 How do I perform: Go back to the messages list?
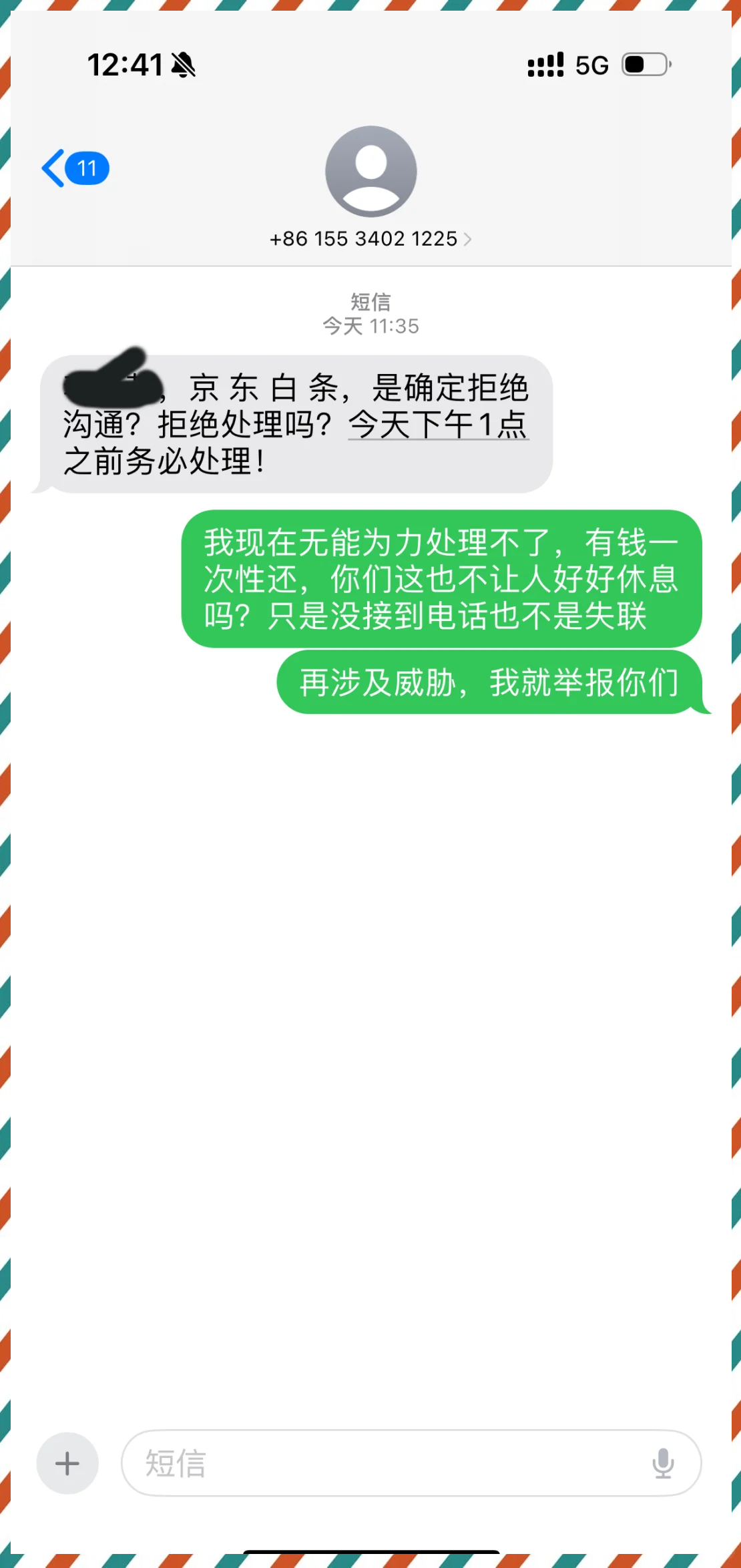click(x=72, y=168)
